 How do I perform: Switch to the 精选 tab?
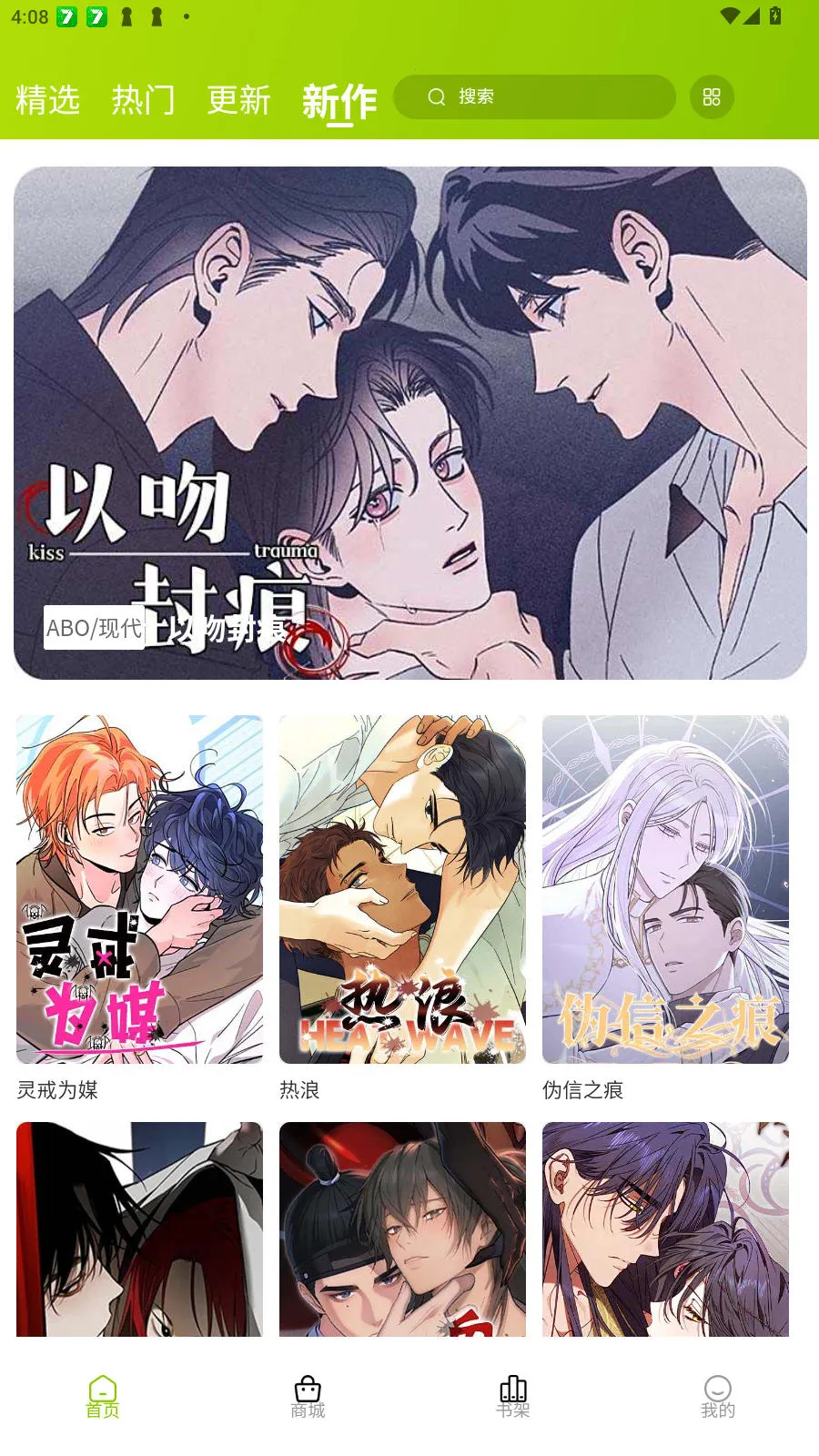click(47, 99)
